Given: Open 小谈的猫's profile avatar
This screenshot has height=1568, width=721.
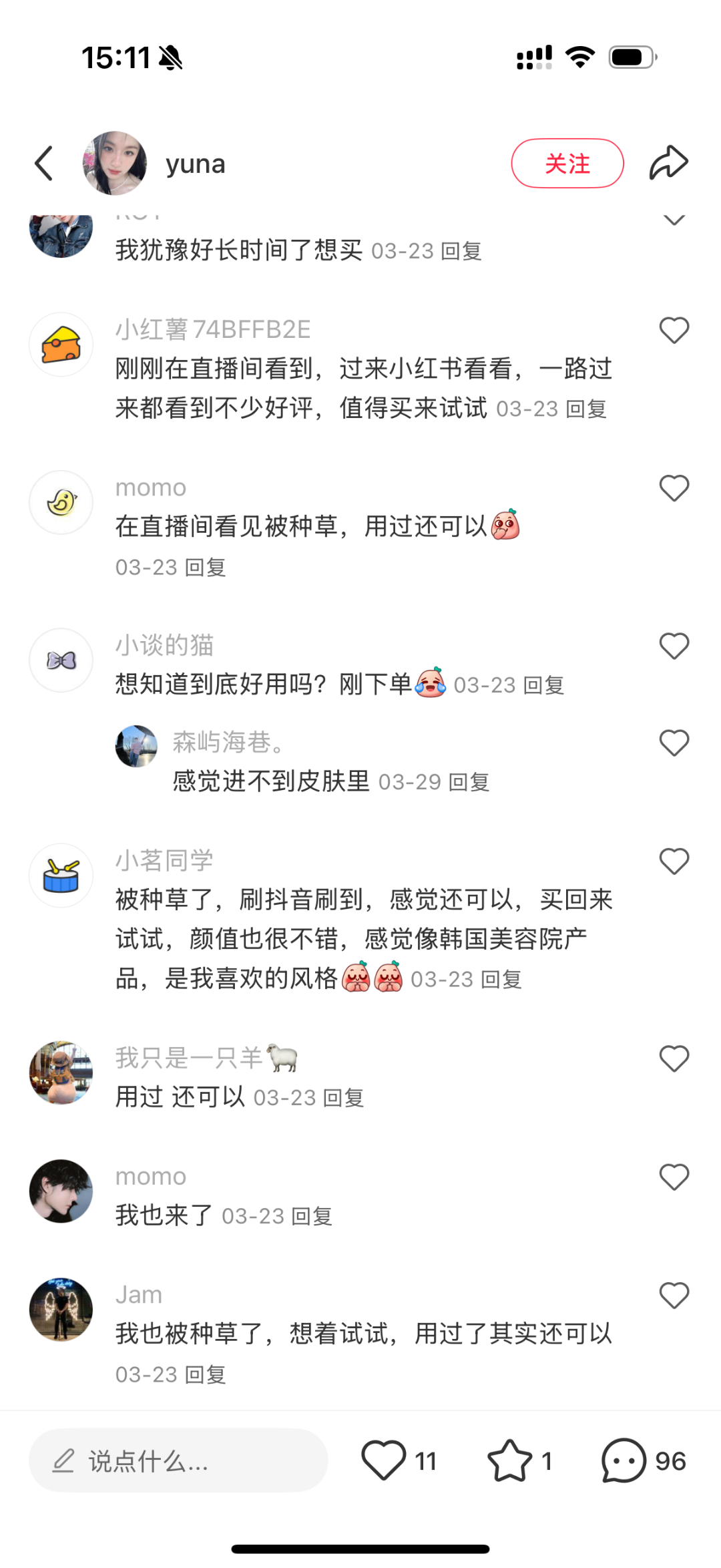Looking at the screenshot, I should tap(61, 660).
